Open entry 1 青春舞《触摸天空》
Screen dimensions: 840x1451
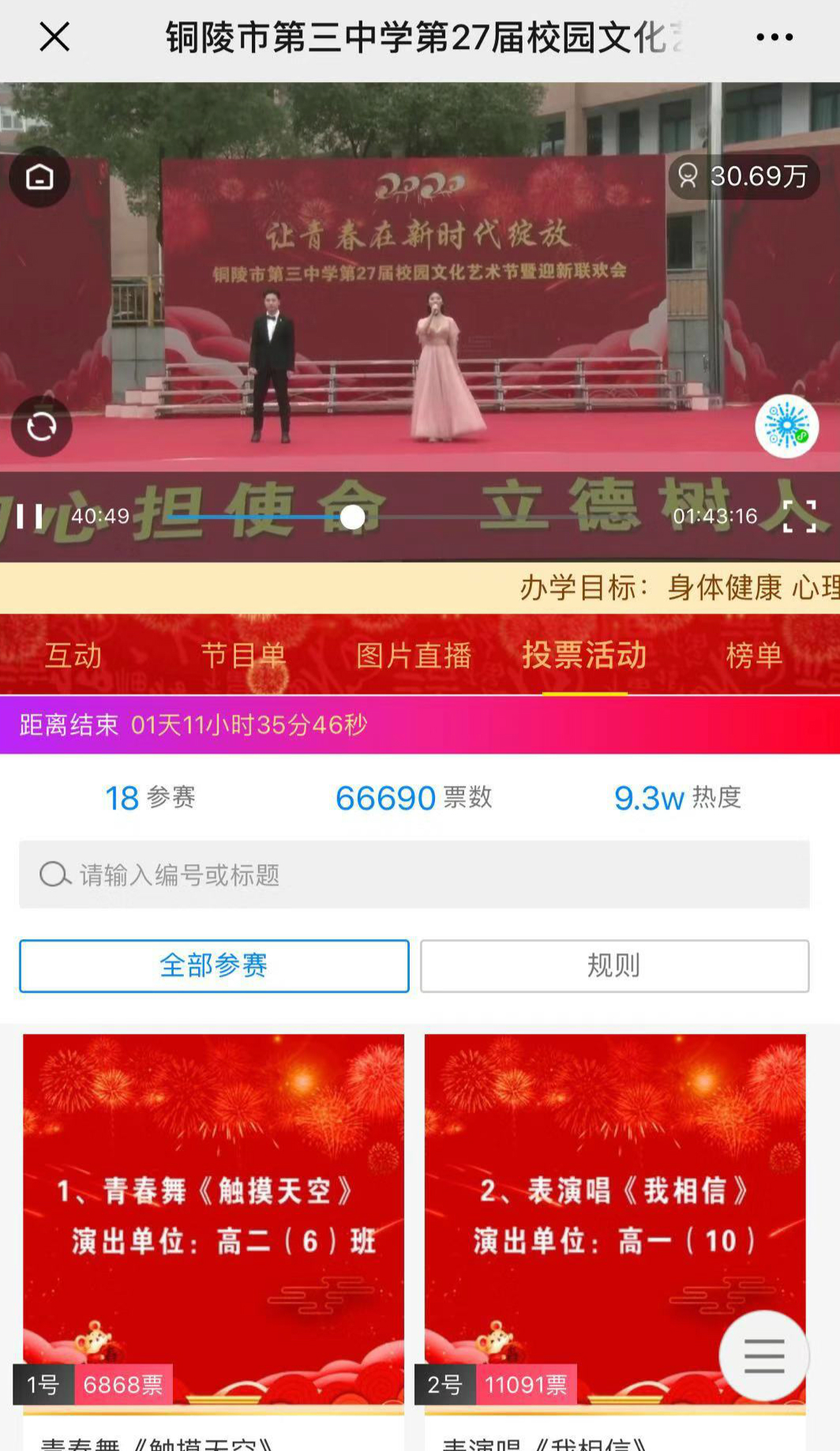pos(213,1216)
